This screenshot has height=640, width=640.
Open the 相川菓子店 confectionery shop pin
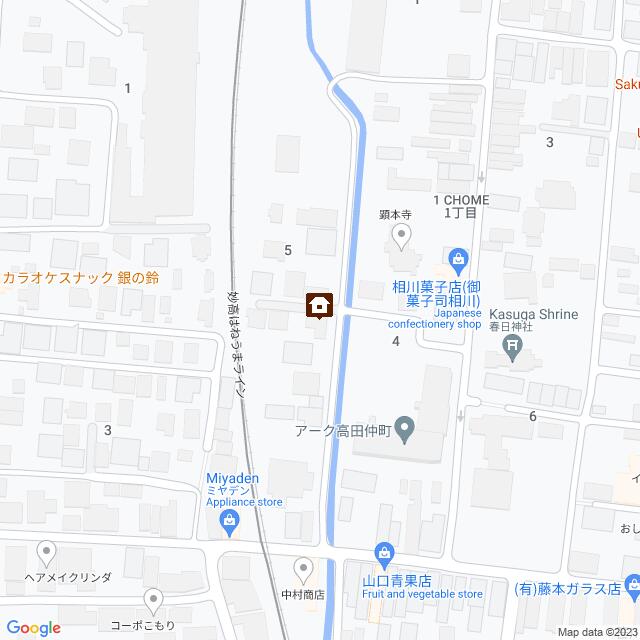458,263
